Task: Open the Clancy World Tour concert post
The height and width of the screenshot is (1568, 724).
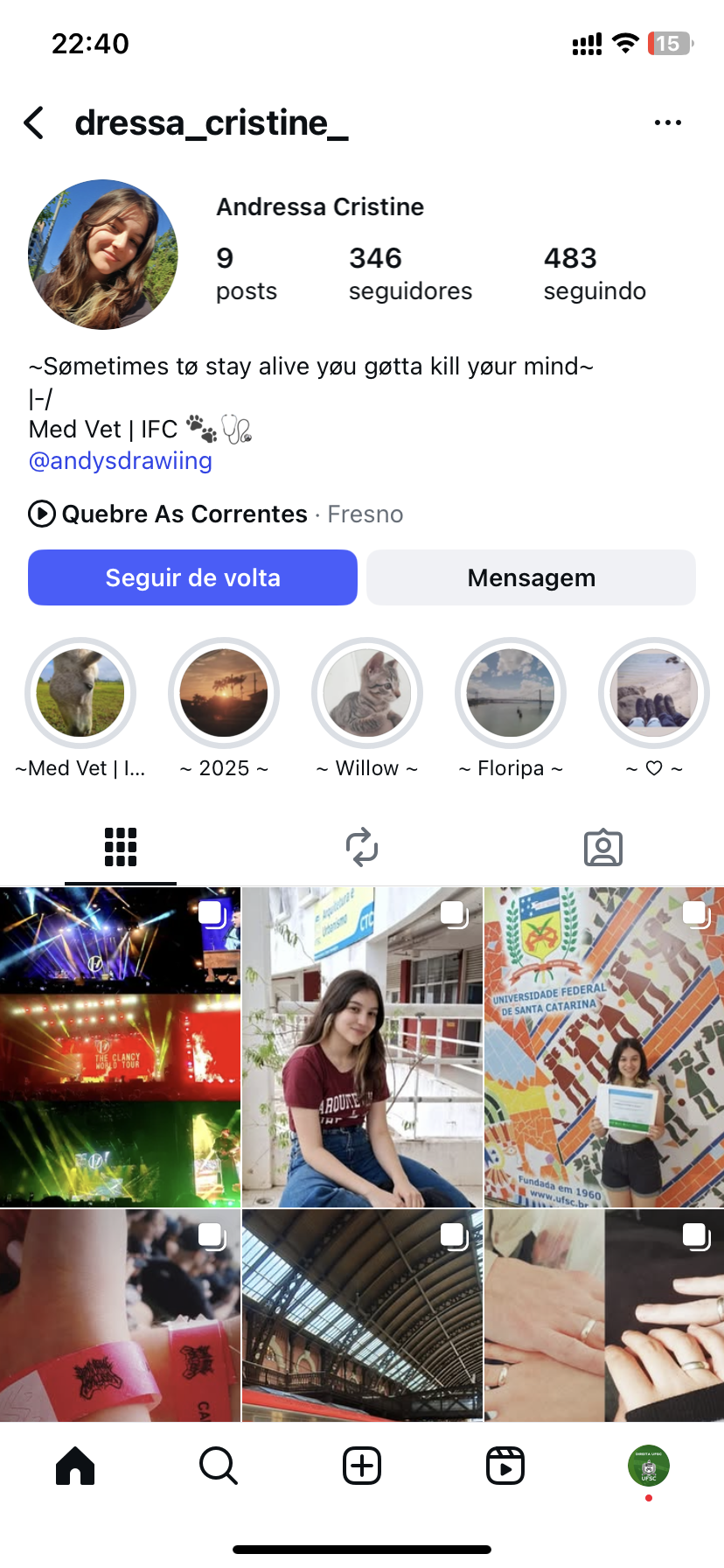Action: [x=120, y=1047]
